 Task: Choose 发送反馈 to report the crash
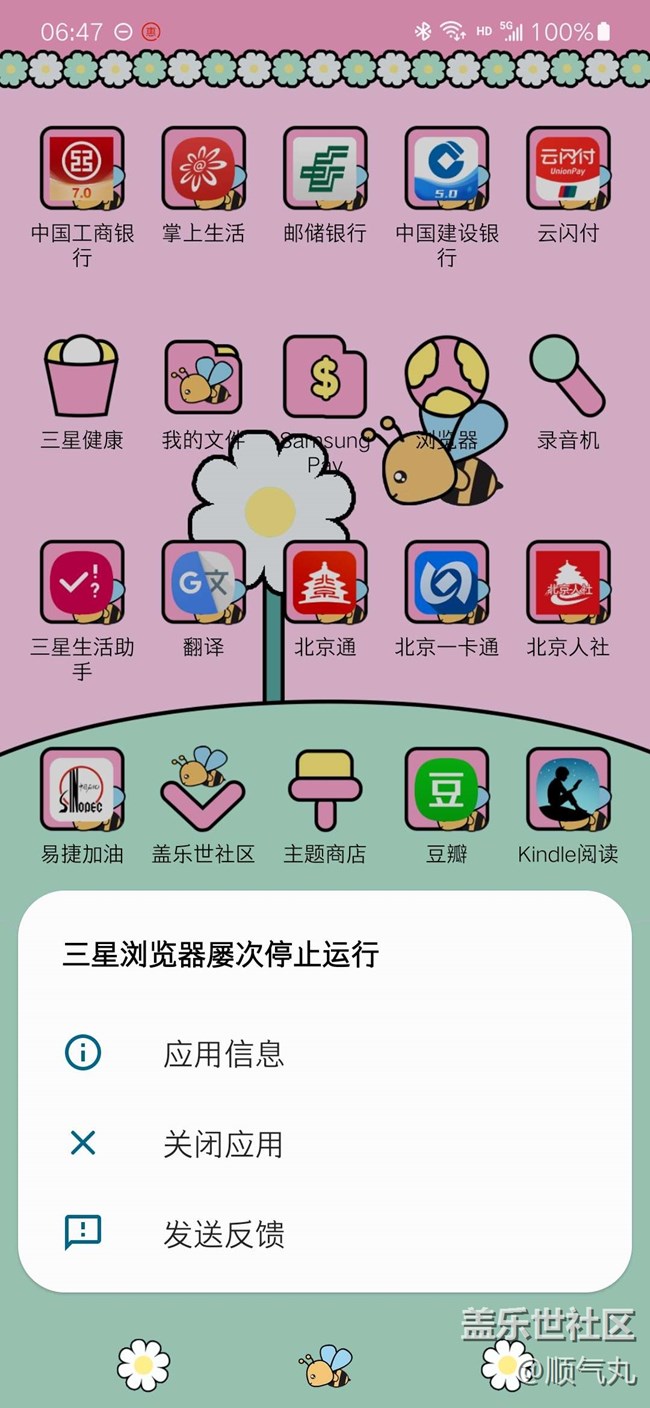[x=223, y=1234]
